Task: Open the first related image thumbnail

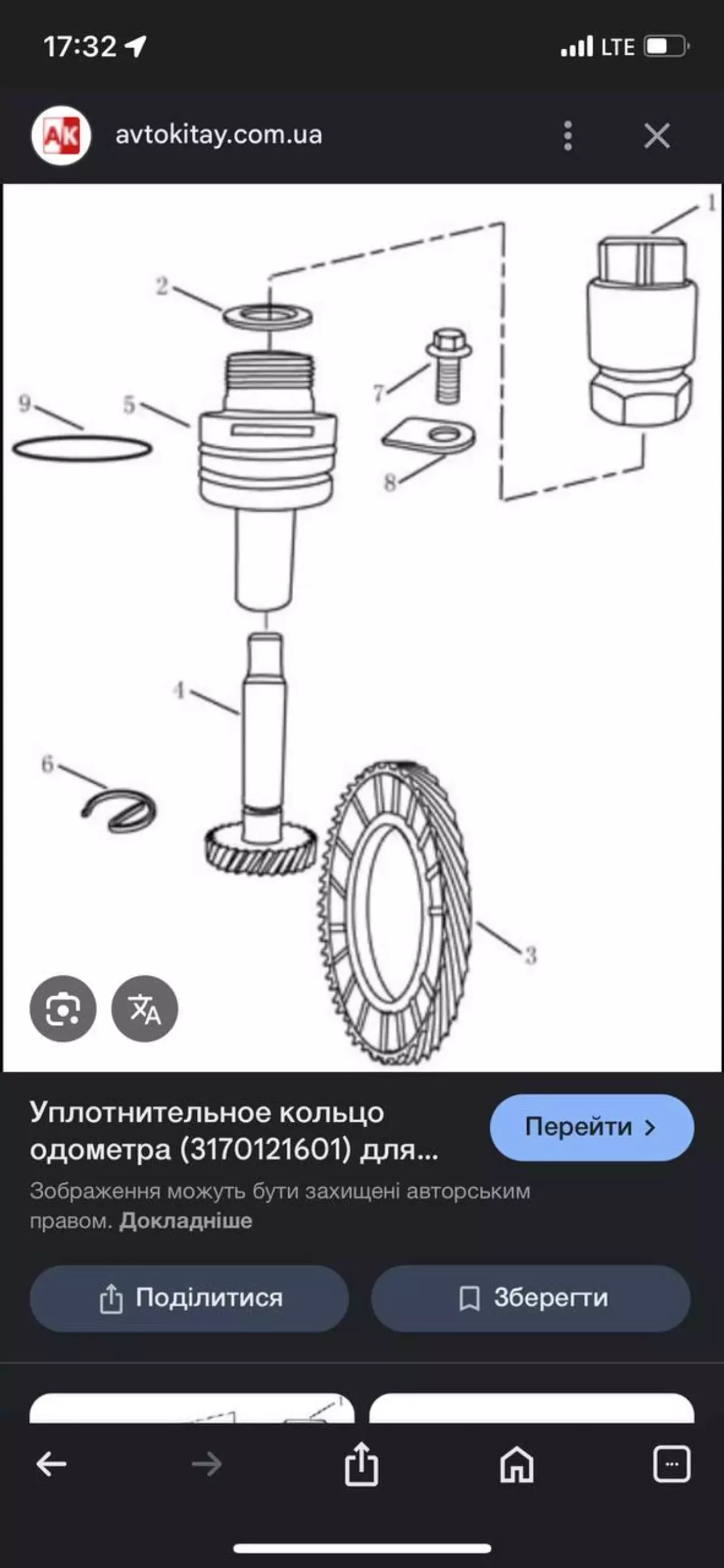Action: tap(192, 1408)
